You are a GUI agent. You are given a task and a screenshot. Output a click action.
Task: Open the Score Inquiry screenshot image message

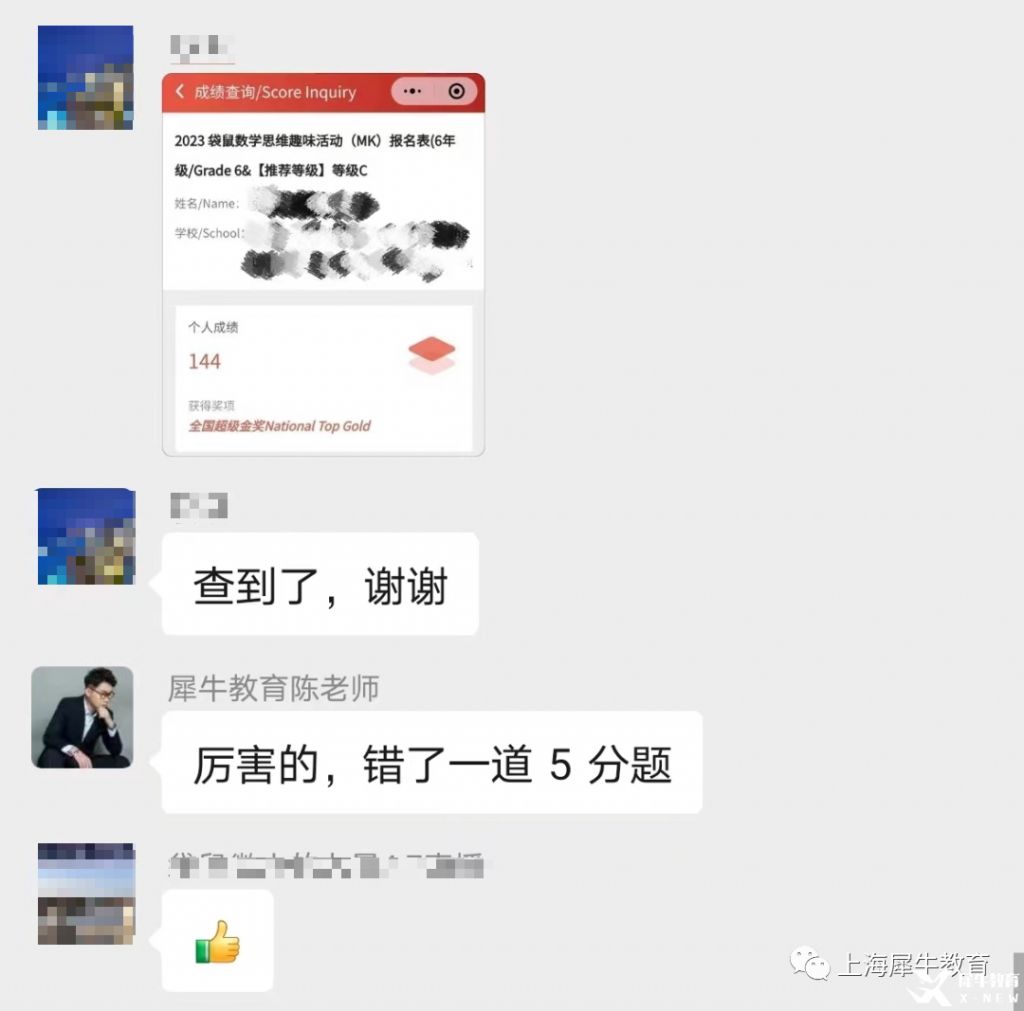click(323, 265)
